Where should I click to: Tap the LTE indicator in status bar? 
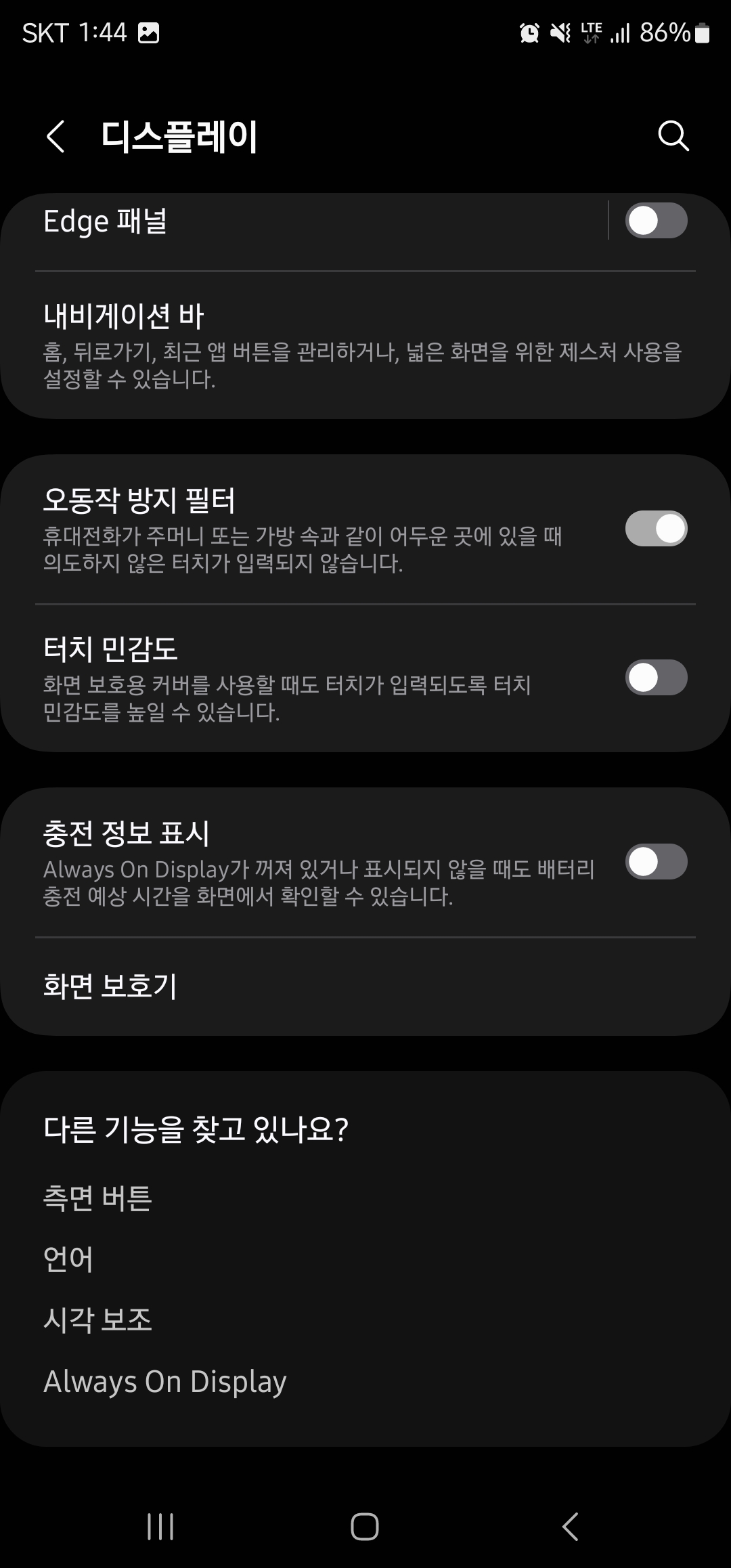(x=590, y=31)
